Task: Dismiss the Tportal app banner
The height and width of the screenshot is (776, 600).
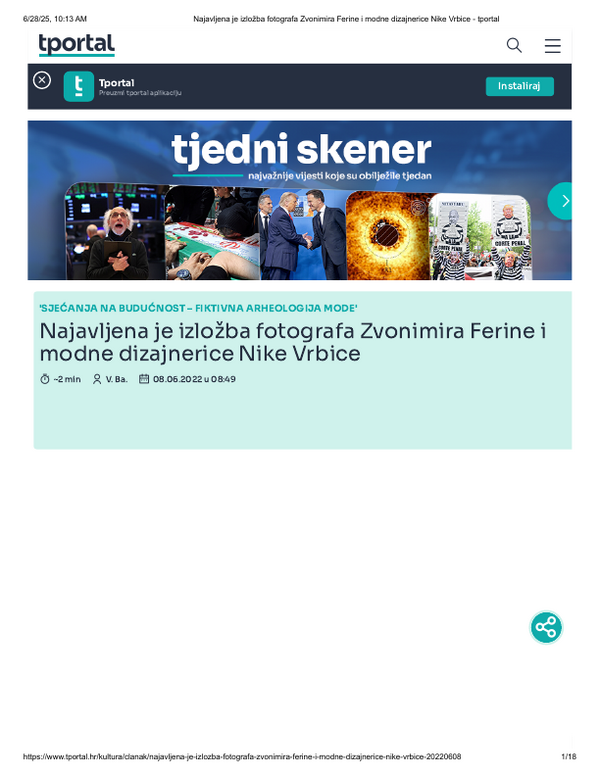Action: pos(42,80)
